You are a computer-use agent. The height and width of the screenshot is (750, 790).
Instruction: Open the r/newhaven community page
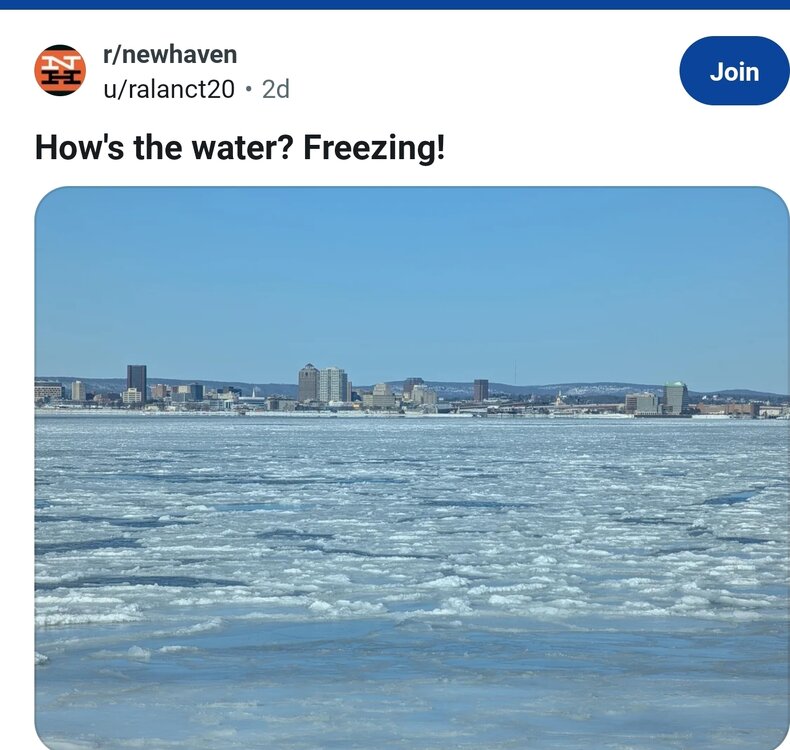pyautogui.click(x=170, y=54)
